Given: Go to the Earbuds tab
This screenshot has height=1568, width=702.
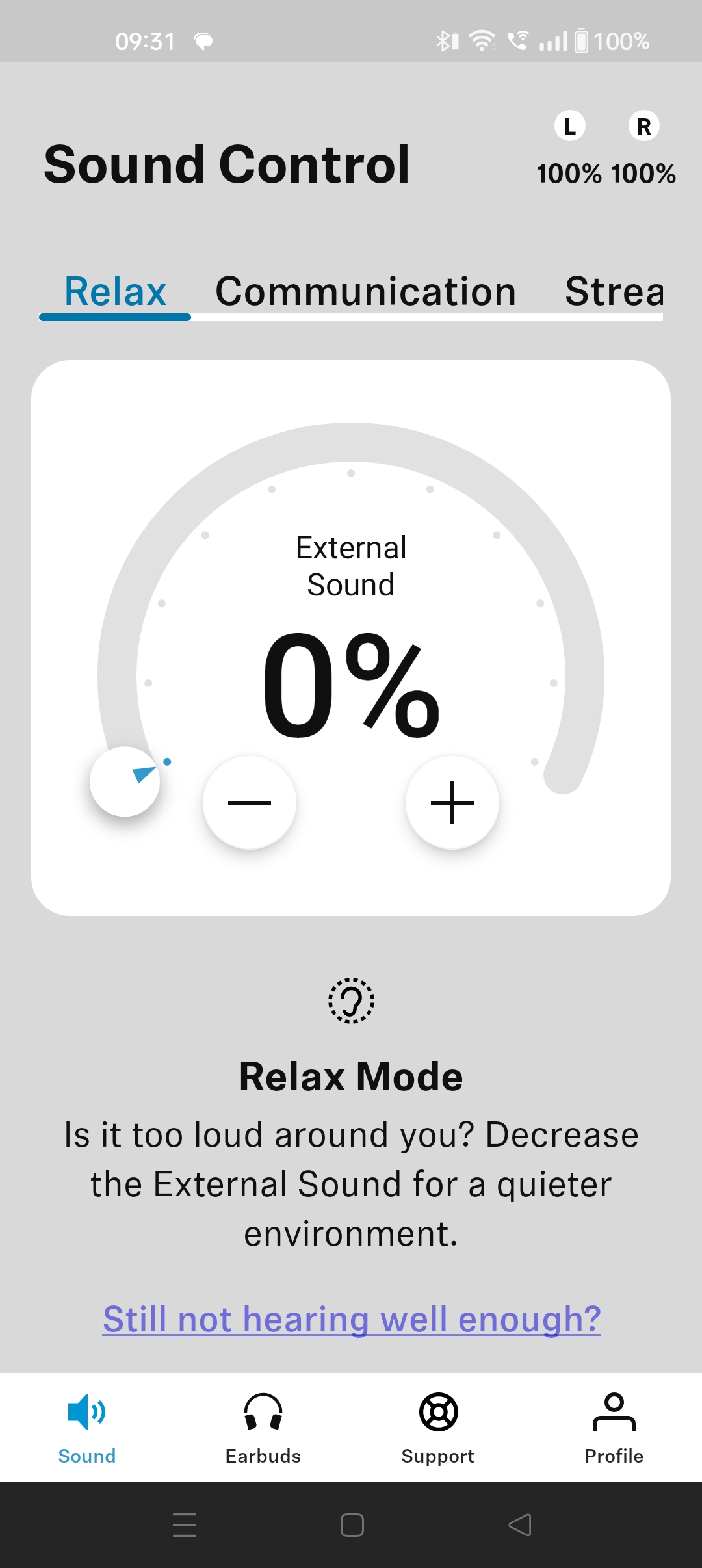Looking at the screenshot, I should tap(263, 1428).
